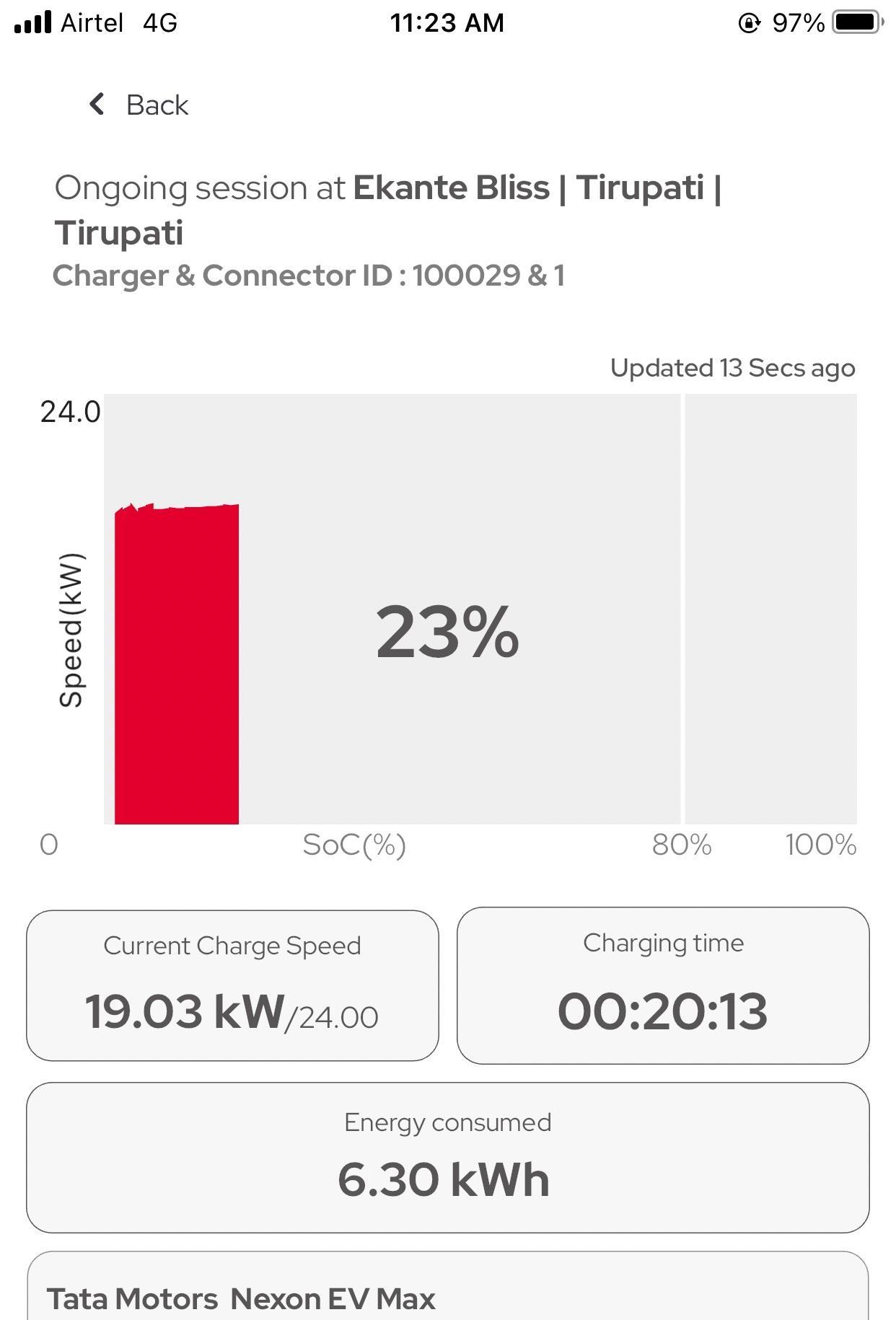Go back from the ongoing charging session
896x1320 pixels.
(x=139, y=105)
